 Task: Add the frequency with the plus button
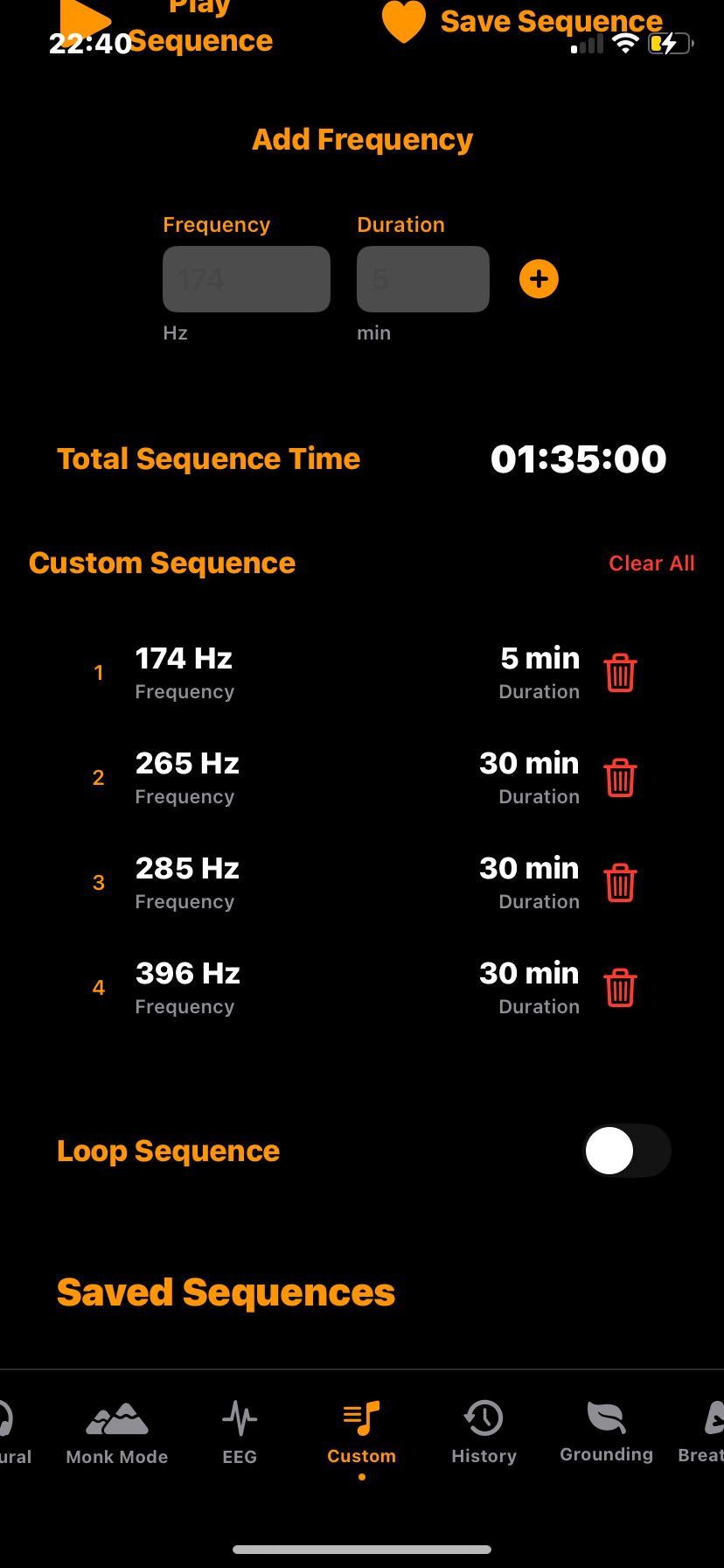click(539, 279)
